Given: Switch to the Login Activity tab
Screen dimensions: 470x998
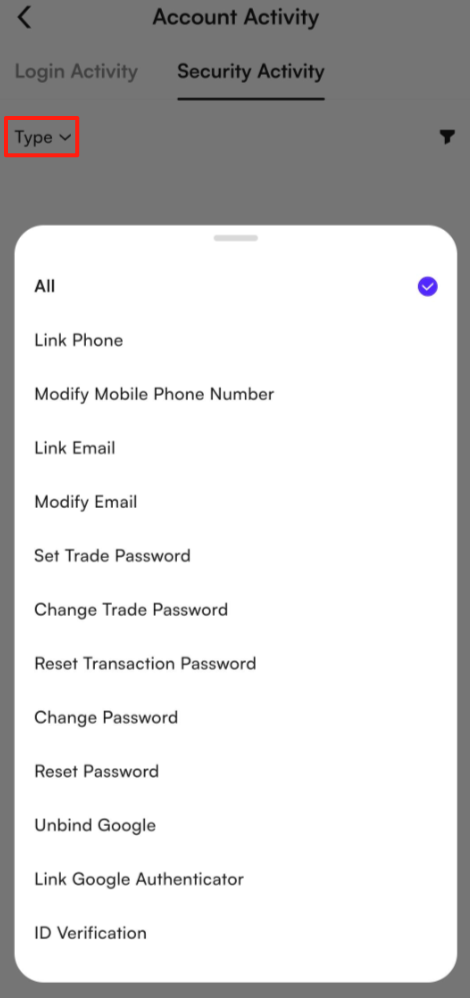Looking at the screenshot, I should (76, 71).
